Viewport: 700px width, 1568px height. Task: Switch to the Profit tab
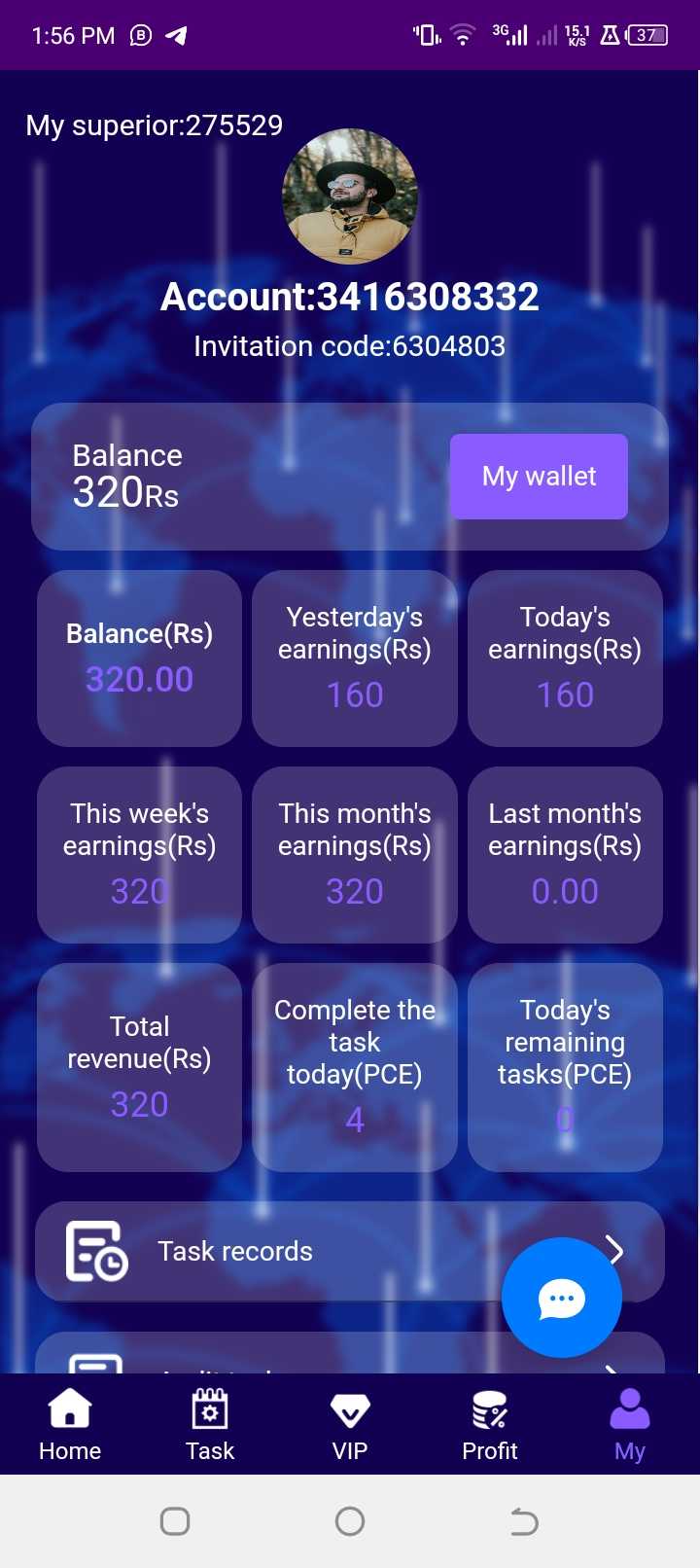[x=490, y=1425]
